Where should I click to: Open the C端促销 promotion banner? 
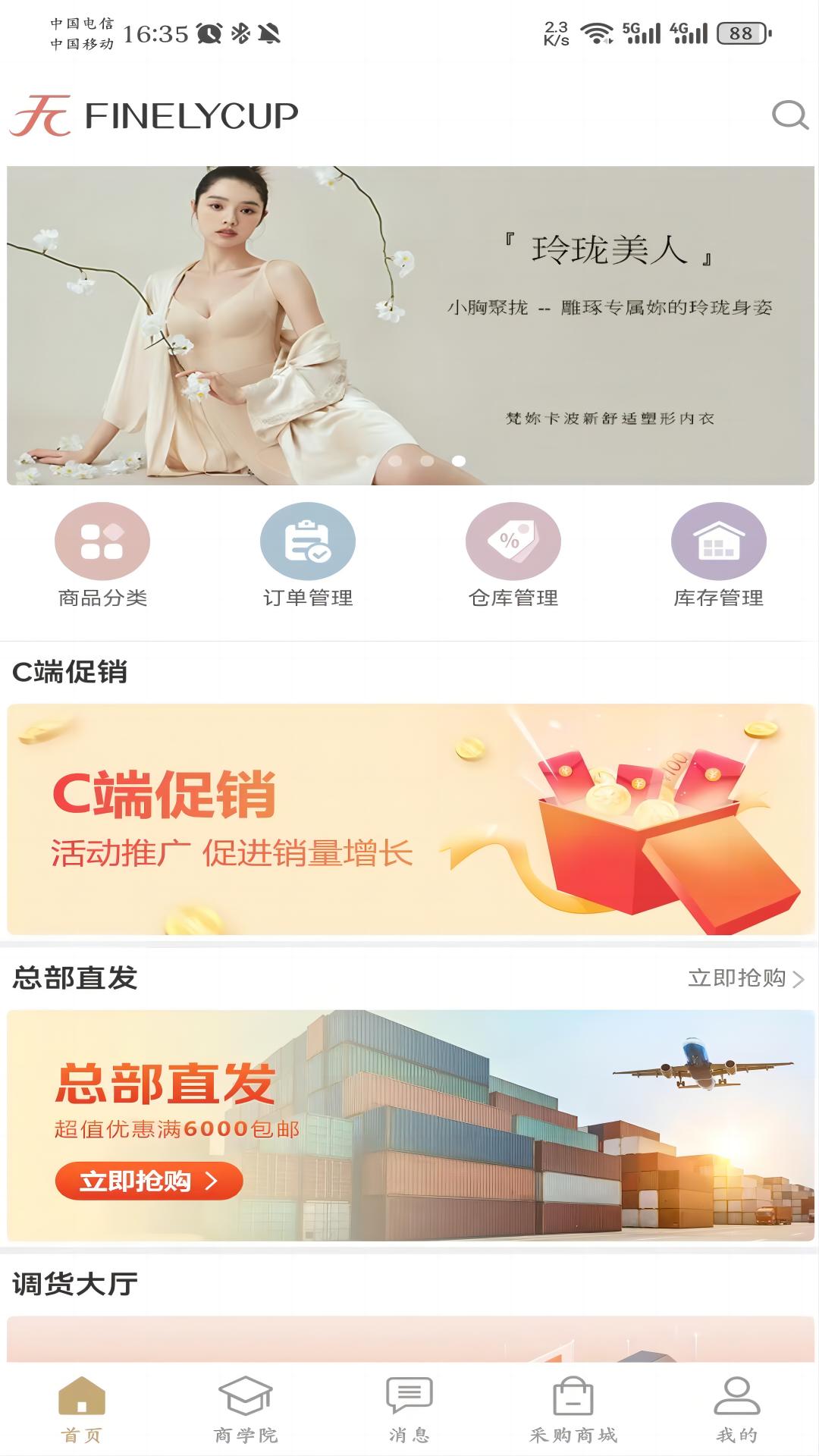(410, 819)
